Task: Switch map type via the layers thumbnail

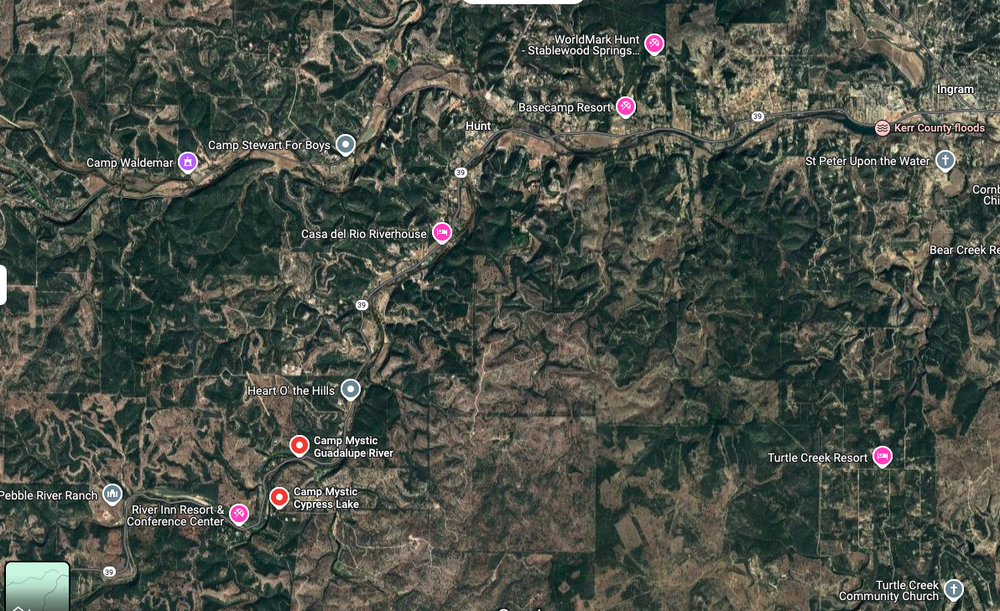Action: point(37,587)
